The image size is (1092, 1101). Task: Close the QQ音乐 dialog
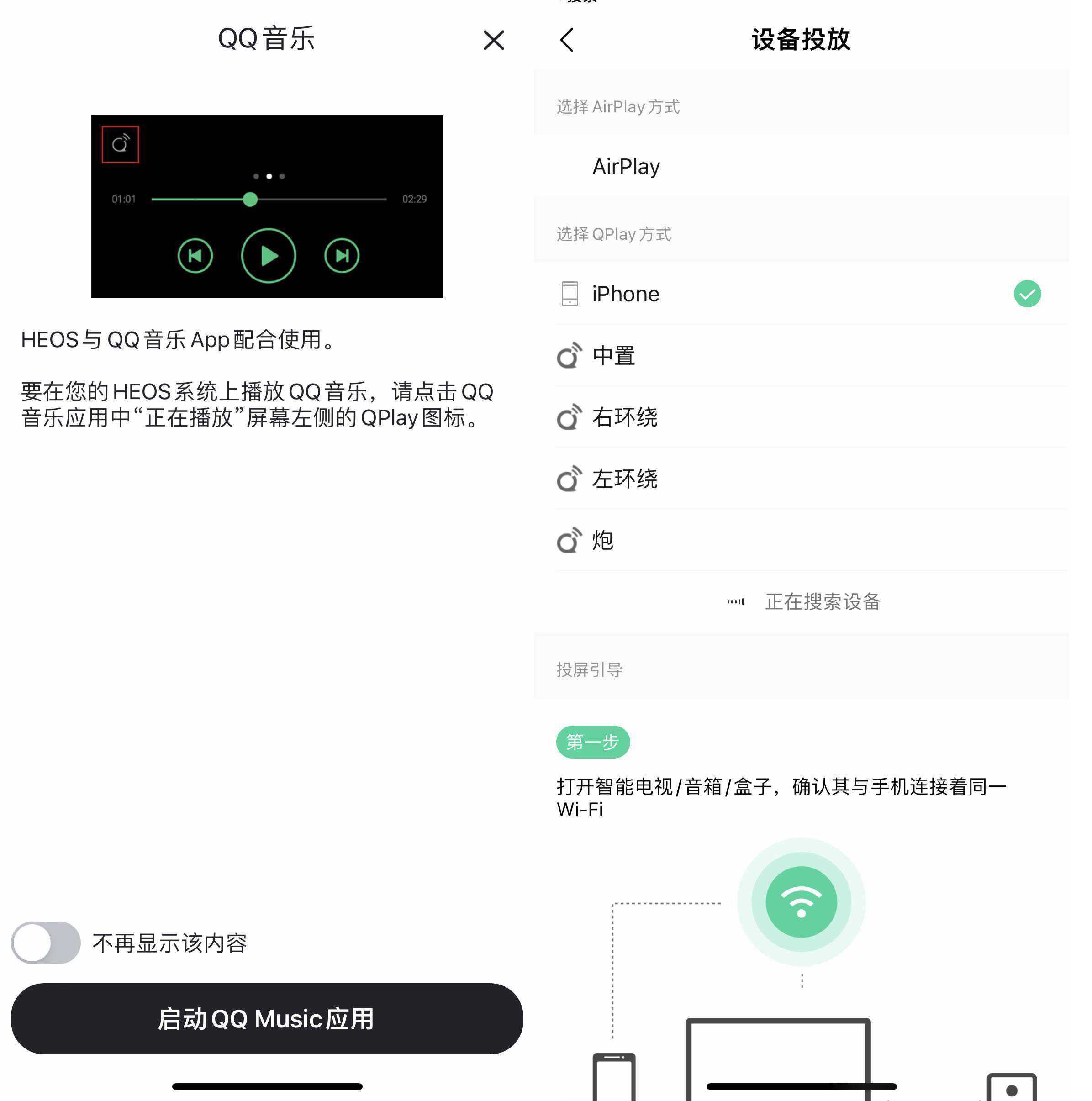point(494,41)
